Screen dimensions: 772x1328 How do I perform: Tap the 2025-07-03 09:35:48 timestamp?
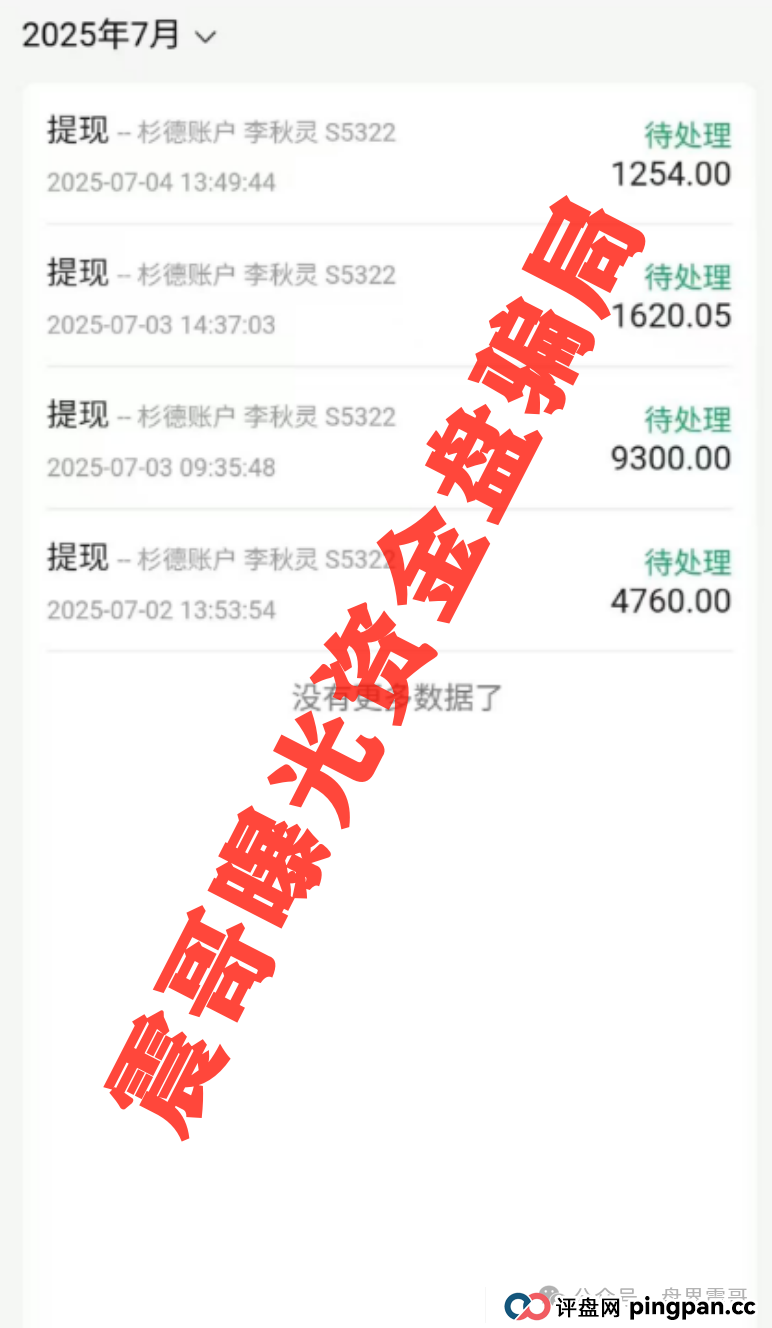[160, 467]
